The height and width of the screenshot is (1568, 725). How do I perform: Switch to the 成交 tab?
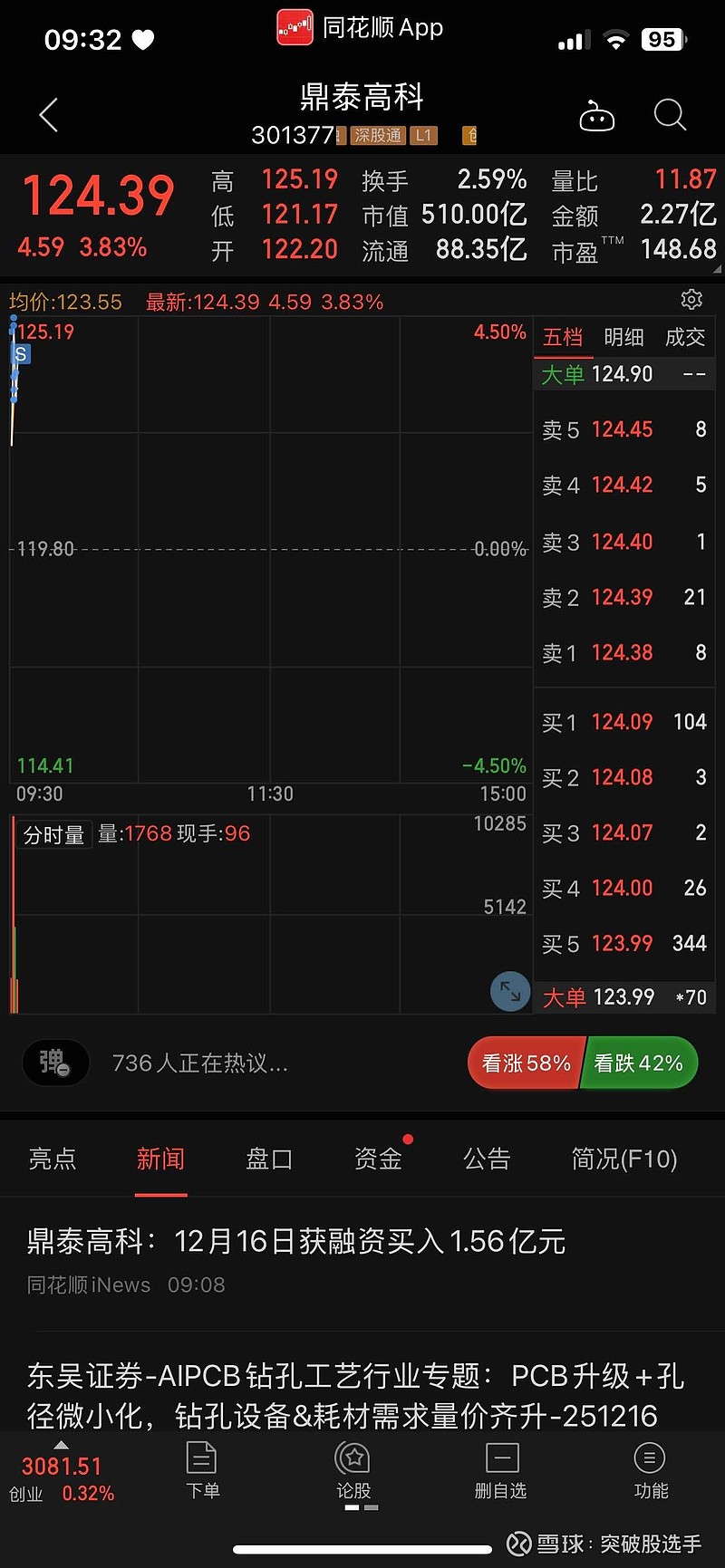(x=685, y=338)
